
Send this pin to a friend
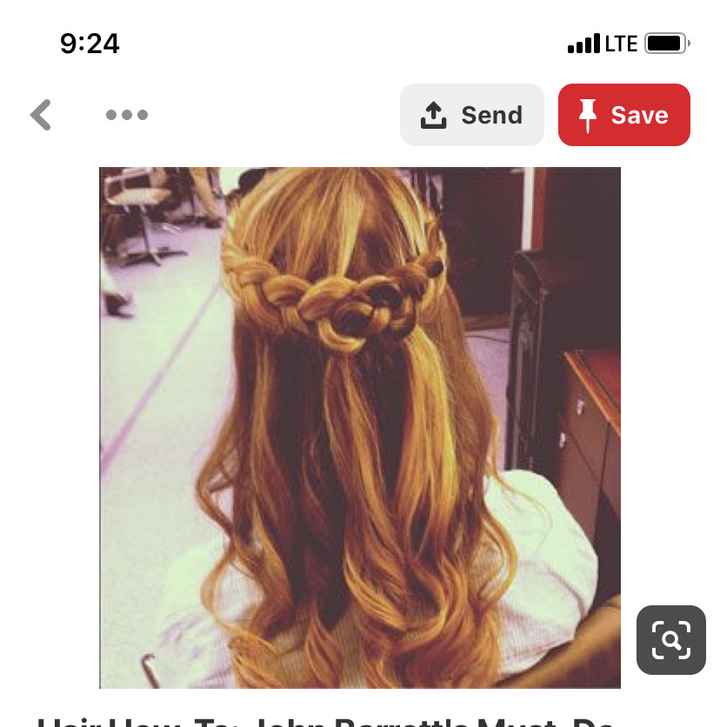click(471, 114)
